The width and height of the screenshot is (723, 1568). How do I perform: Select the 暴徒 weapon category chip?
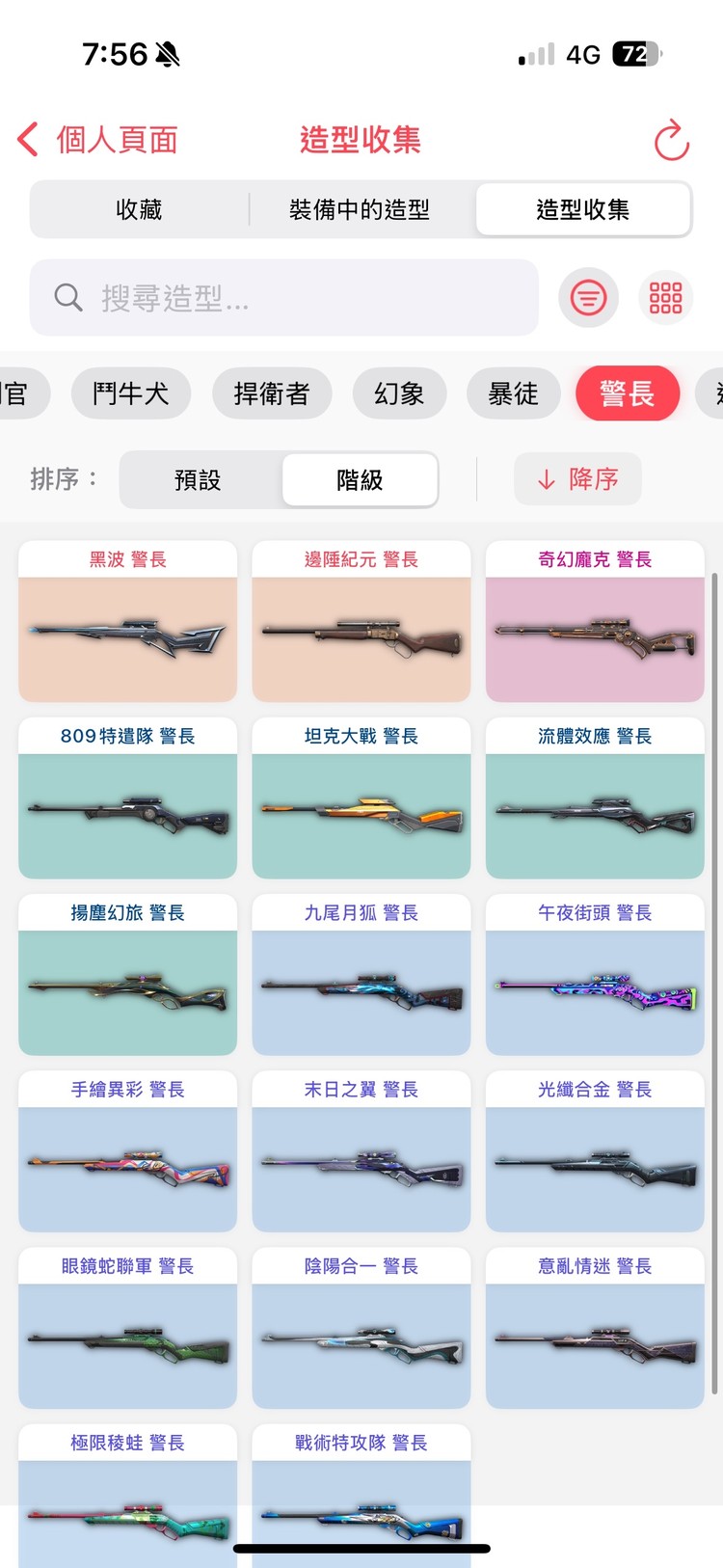pyautogui.click(x=513, y=393)
